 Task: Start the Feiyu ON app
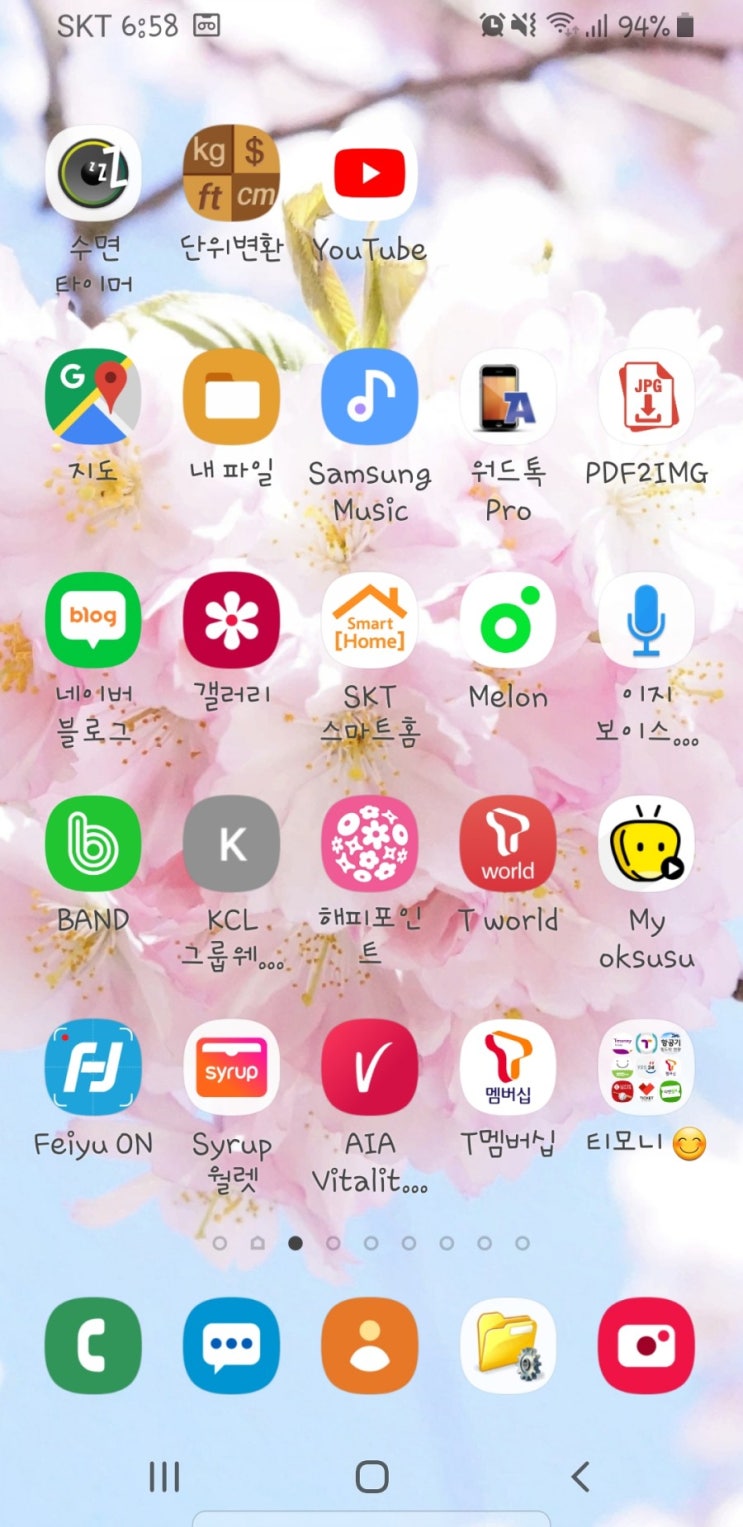pyautogui.click(x=93, y=1067)
